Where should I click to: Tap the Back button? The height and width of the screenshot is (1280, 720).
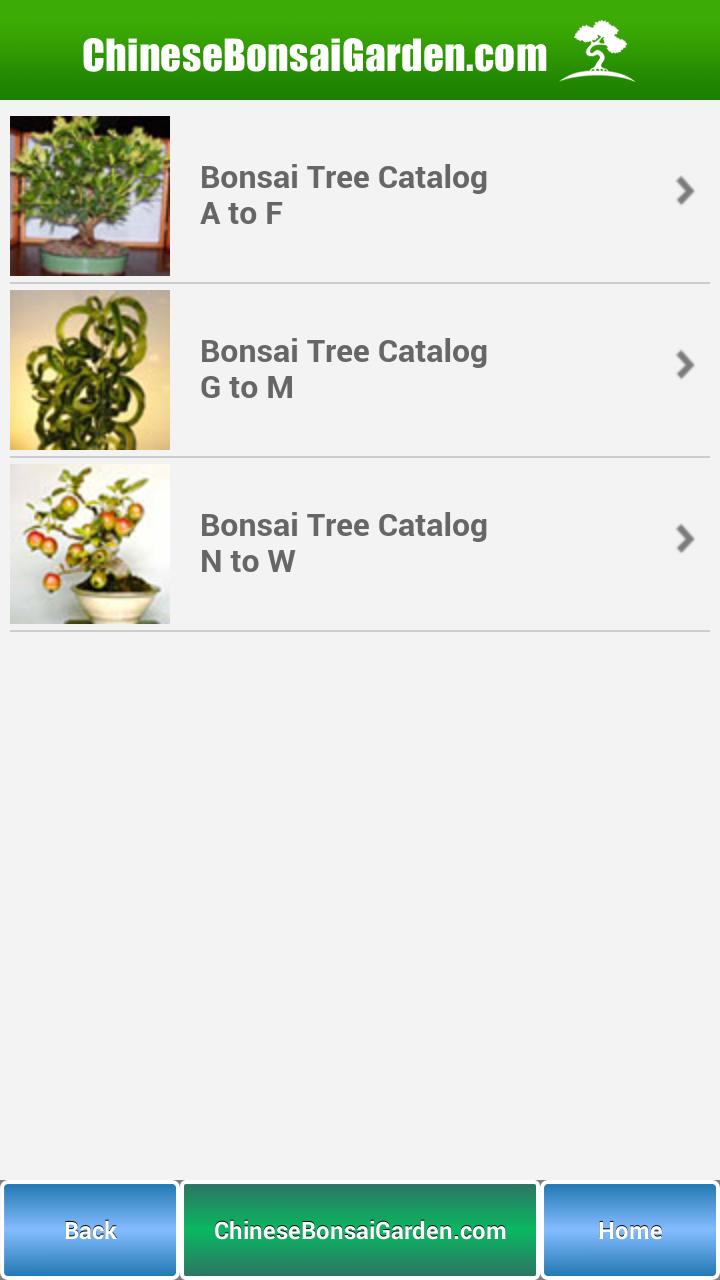tap(90, 1230)
